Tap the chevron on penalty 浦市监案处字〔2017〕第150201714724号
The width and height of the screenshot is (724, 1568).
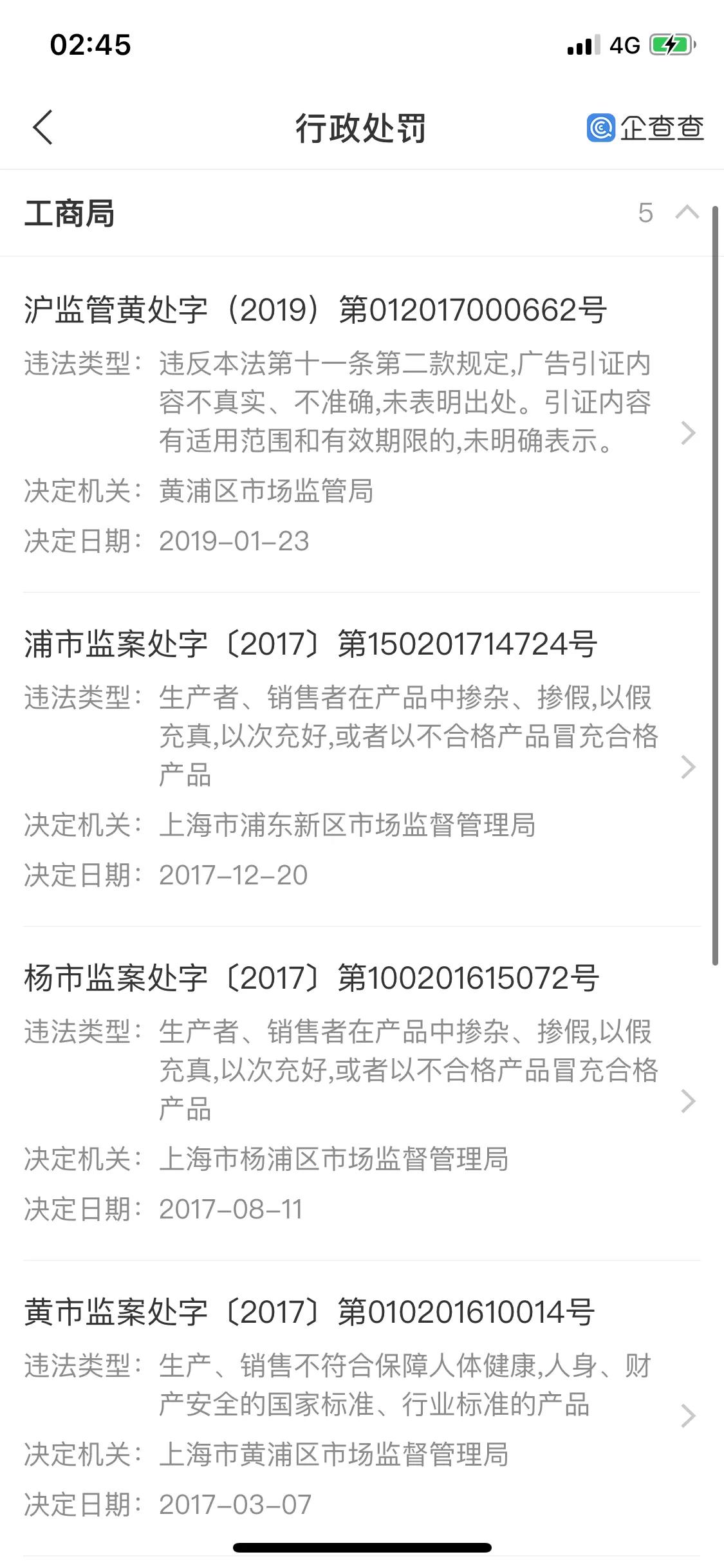point(688,767)
